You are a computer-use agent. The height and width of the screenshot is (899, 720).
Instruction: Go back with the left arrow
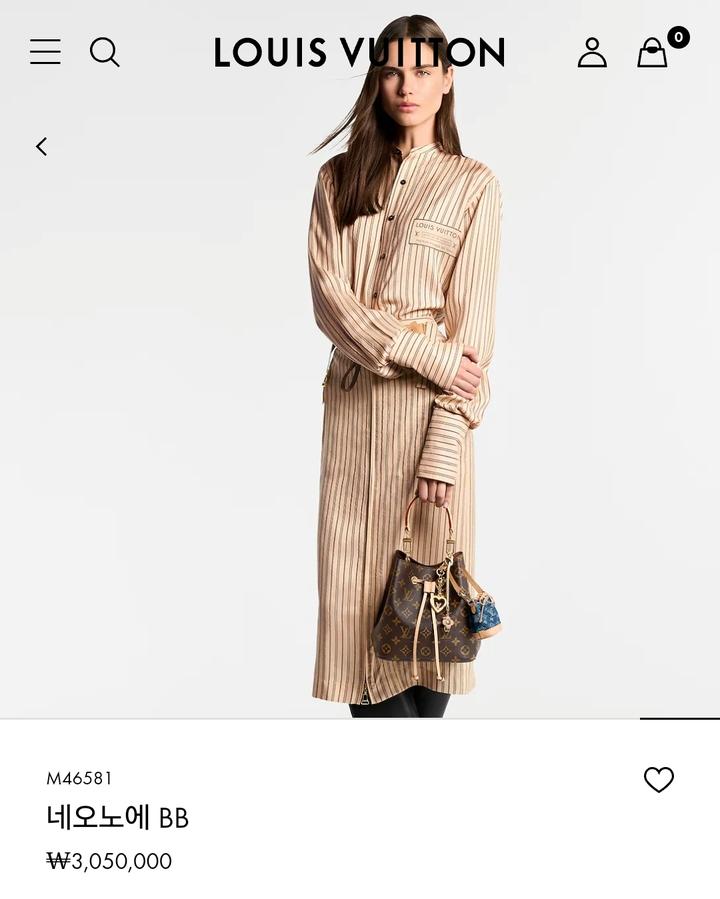(41, 147)
